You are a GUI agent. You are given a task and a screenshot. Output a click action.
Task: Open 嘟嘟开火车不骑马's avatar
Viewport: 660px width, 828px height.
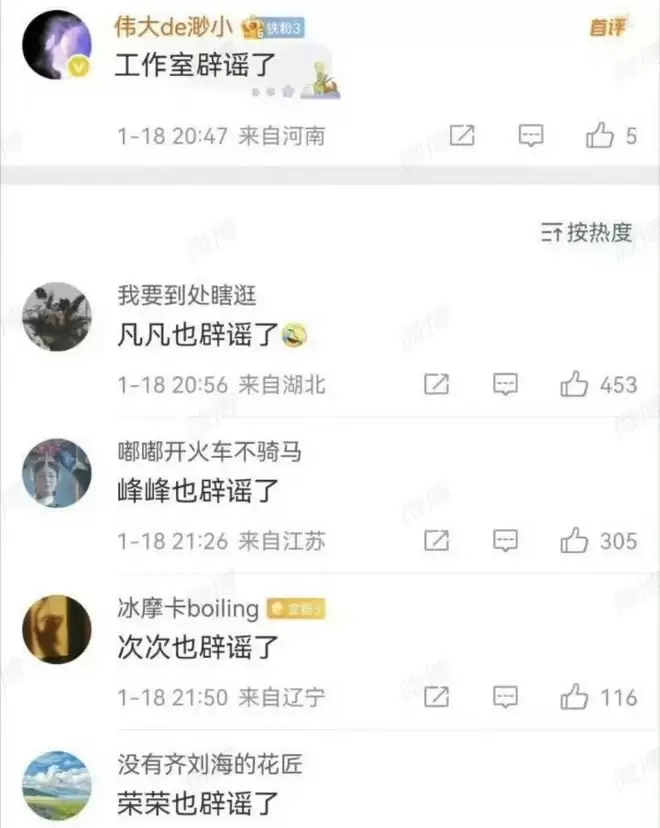(x=57, y=473)
